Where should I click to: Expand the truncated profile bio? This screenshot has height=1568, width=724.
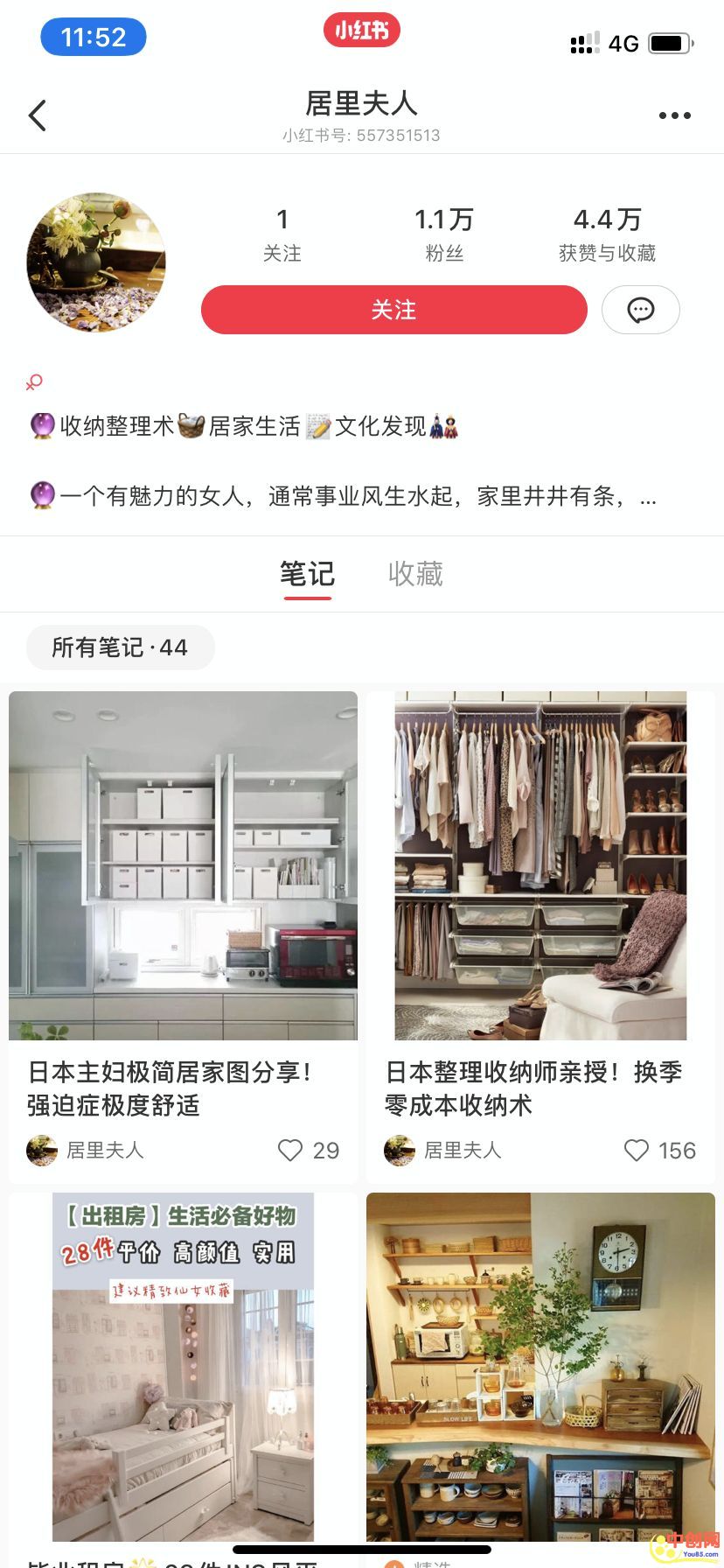648,498
